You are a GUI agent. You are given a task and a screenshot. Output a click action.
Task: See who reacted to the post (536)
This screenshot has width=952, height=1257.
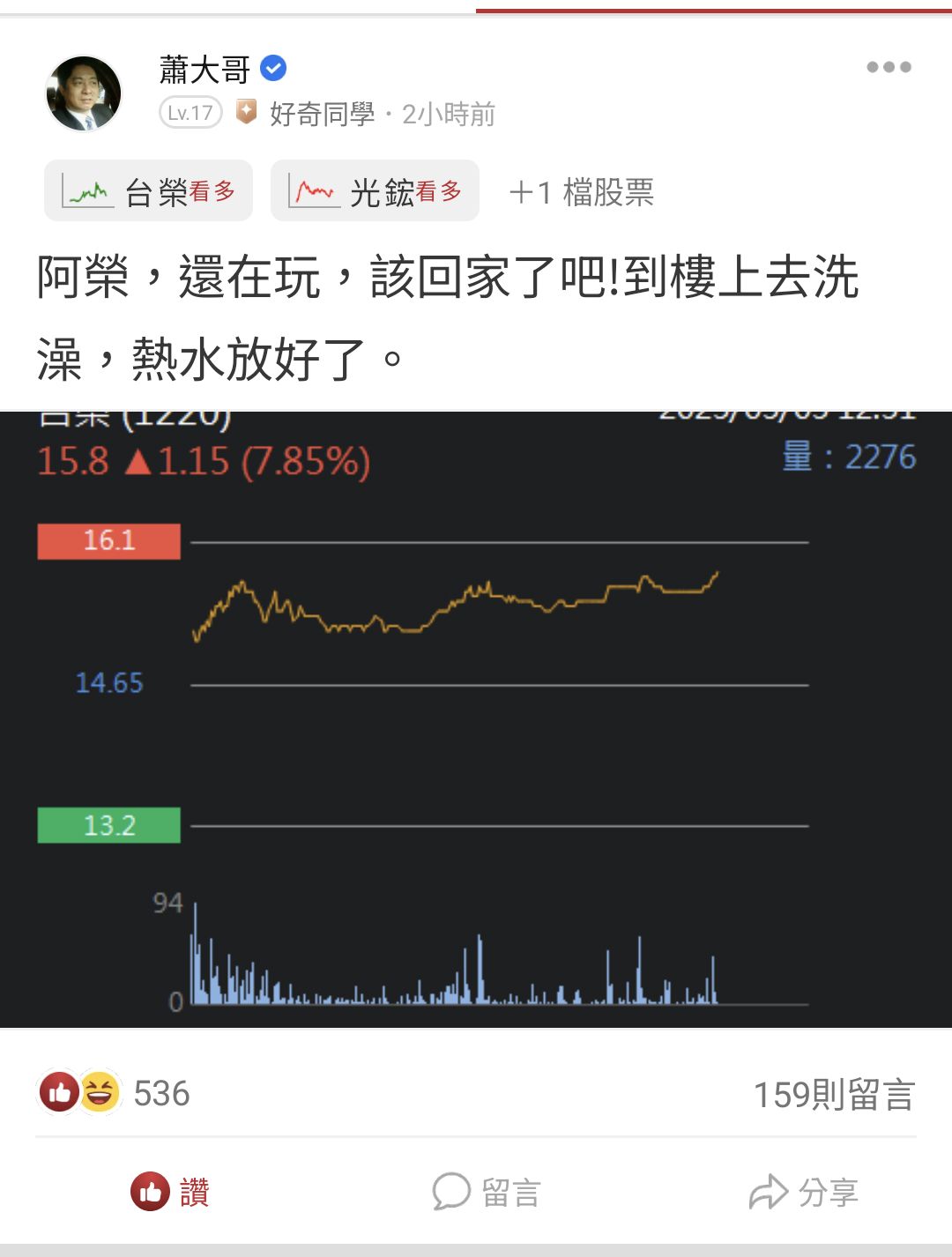[115, 1093]
